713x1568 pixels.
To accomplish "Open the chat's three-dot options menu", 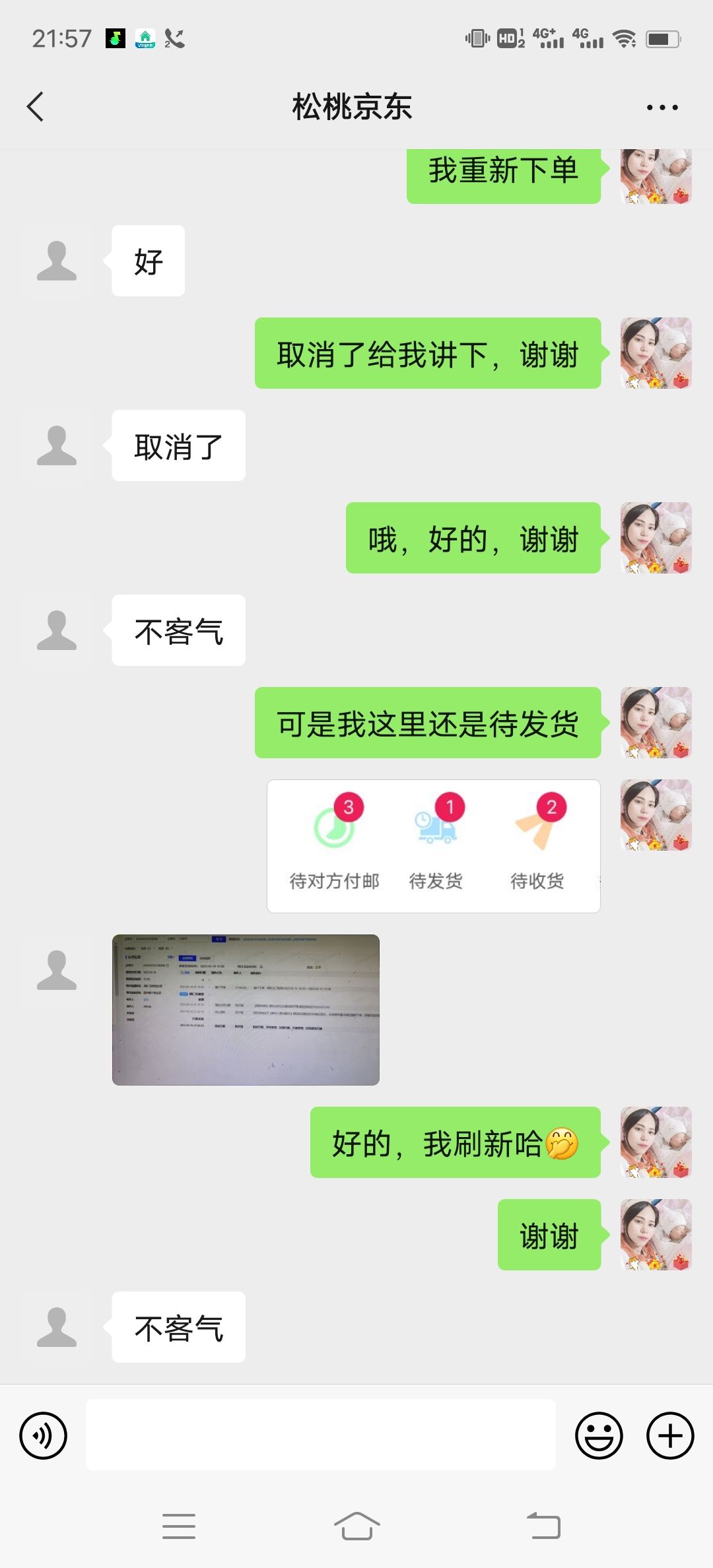I will coord(662,107).
